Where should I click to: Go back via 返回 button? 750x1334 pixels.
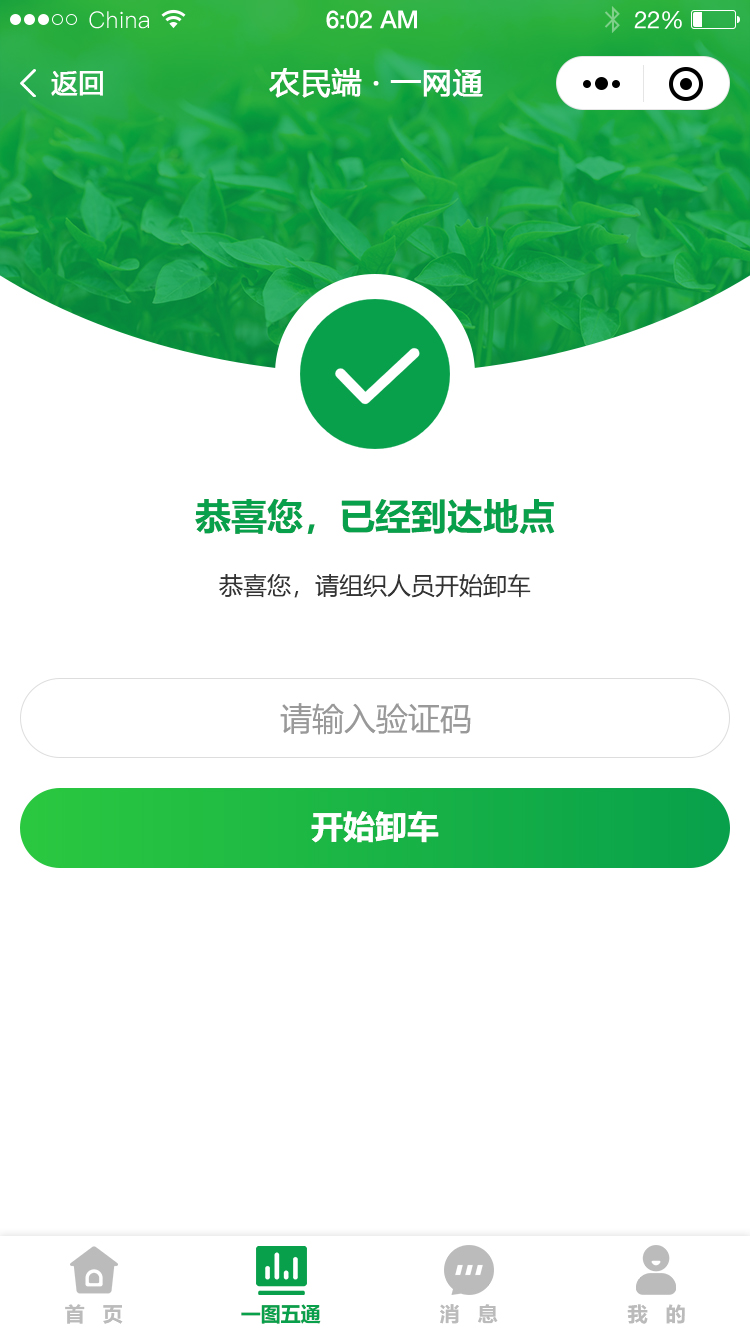pyautogui.click(x=62, y=84)
